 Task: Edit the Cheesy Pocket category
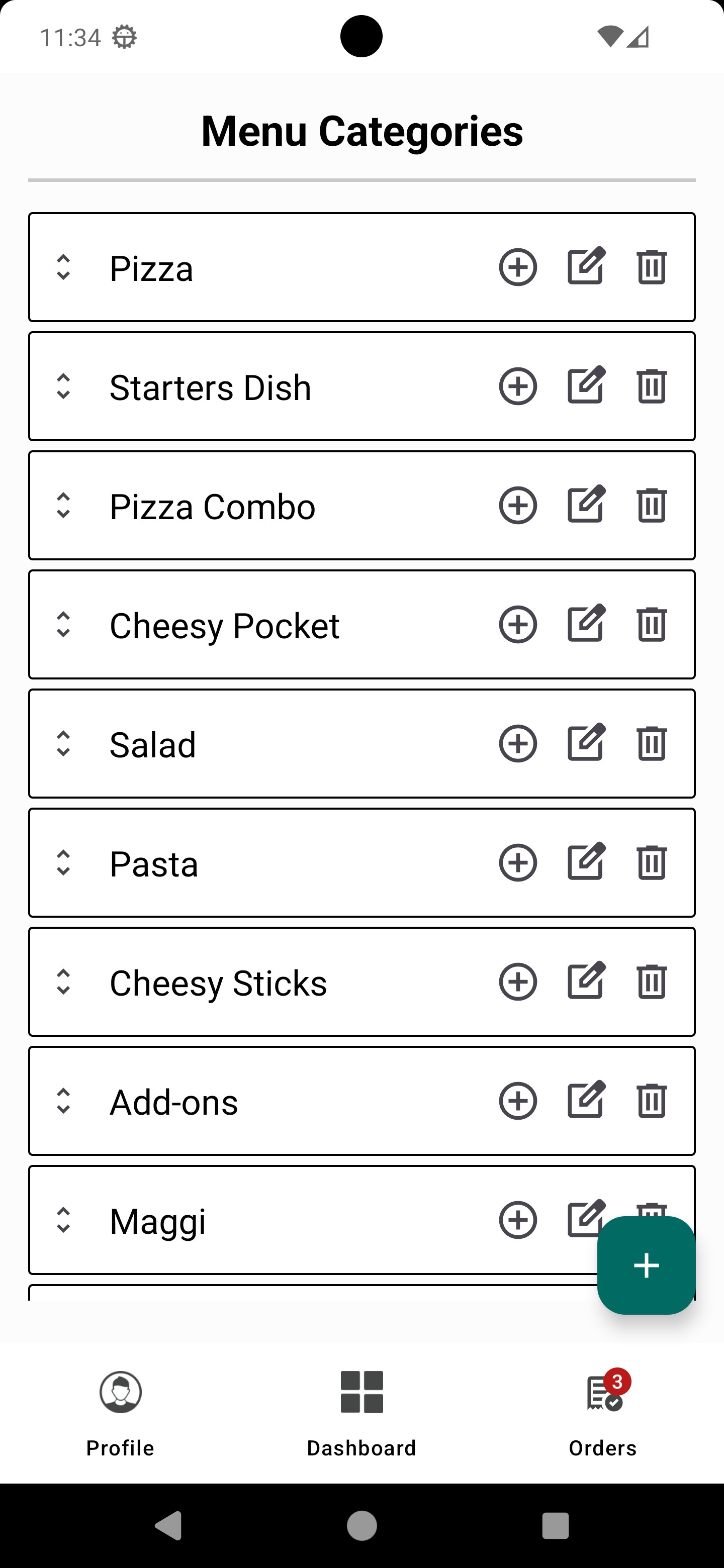pos(586,623)
